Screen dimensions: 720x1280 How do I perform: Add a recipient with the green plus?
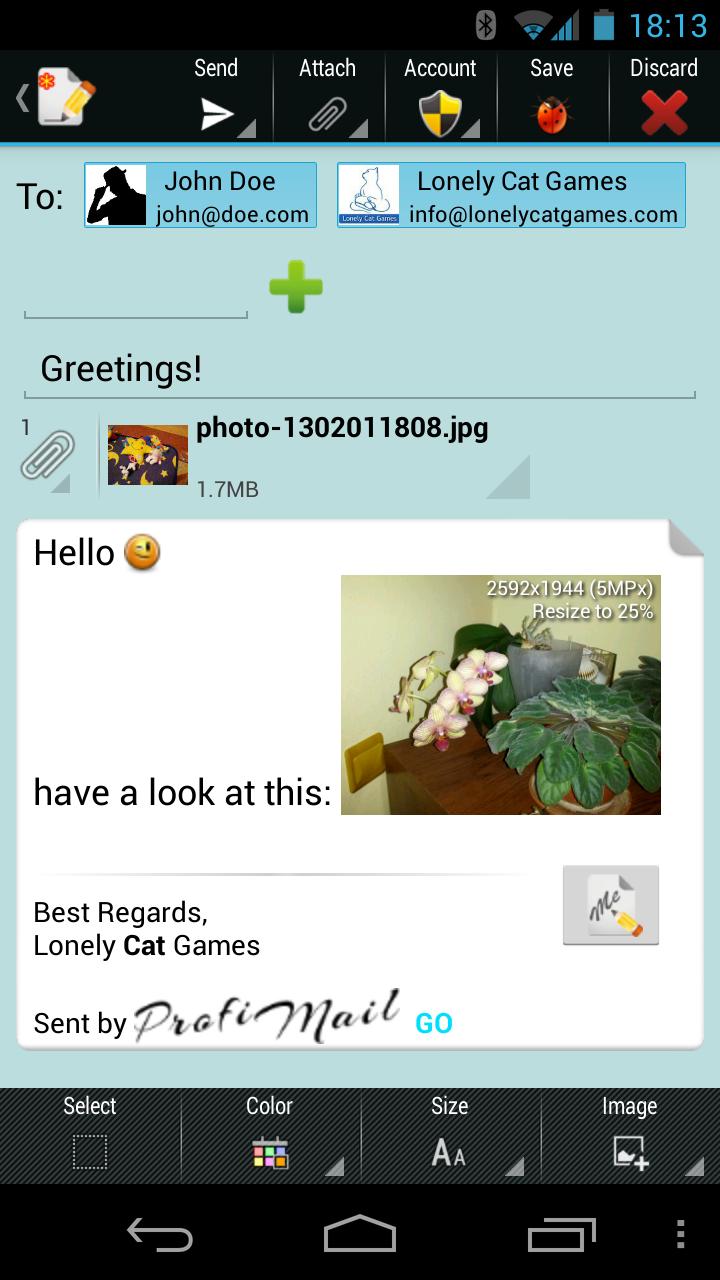tap(296, 287)
